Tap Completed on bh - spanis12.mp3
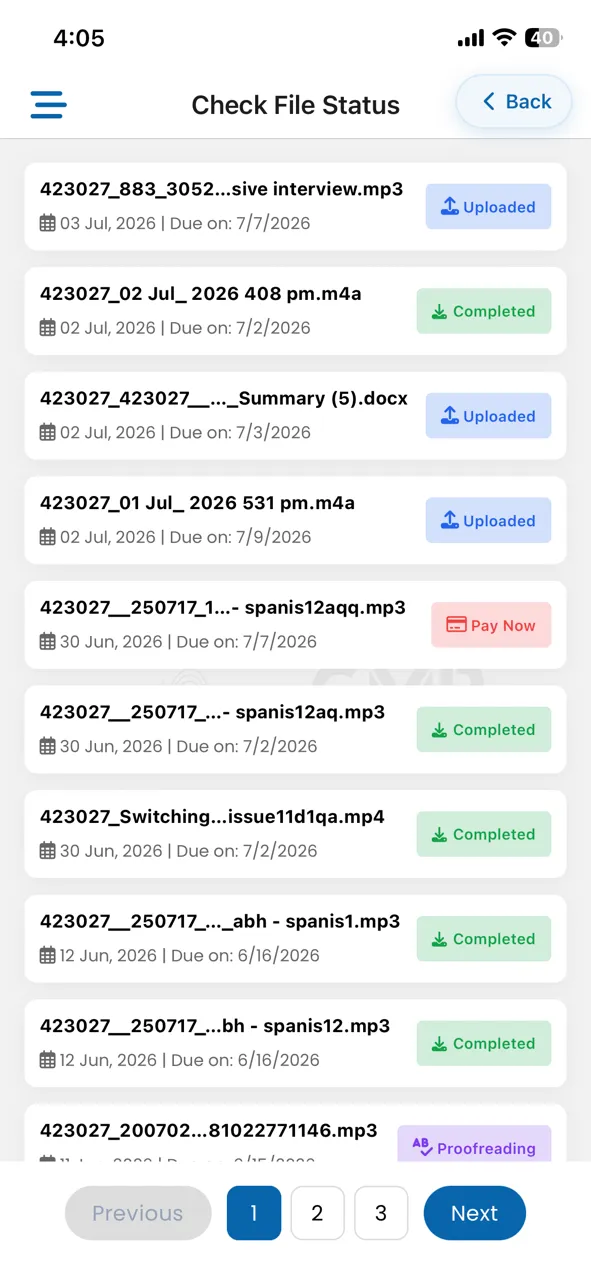 click(484, 1043)
